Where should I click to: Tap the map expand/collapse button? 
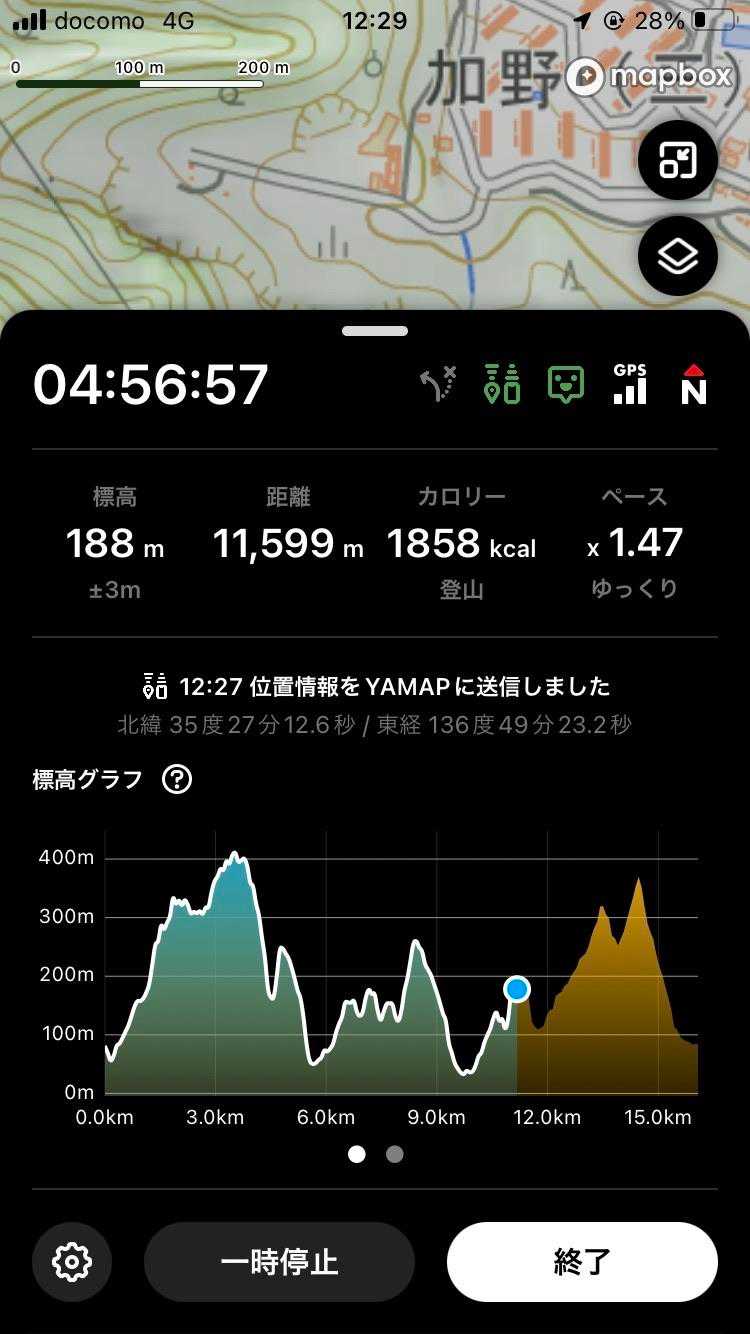[677, 160]
